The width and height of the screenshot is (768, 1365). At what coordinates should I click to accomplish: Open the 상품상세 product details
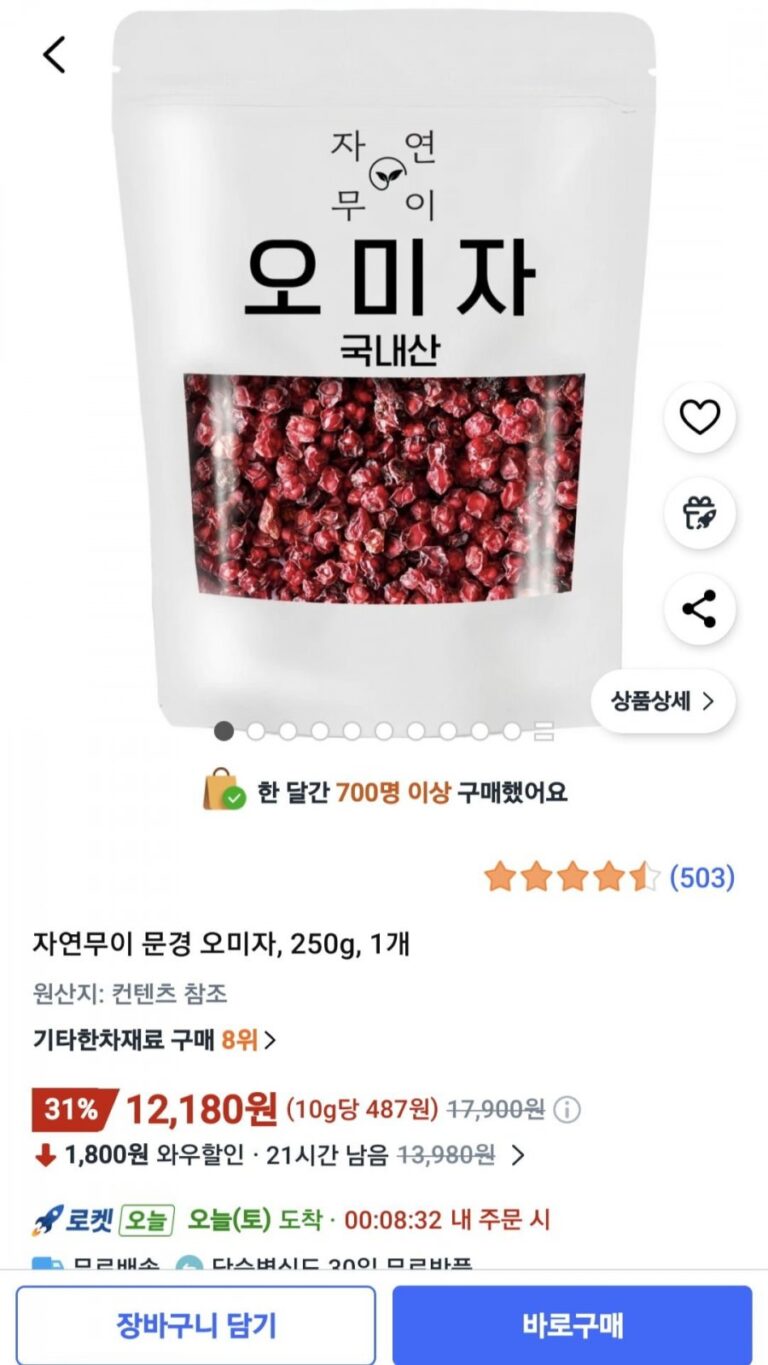pos(663,701)
